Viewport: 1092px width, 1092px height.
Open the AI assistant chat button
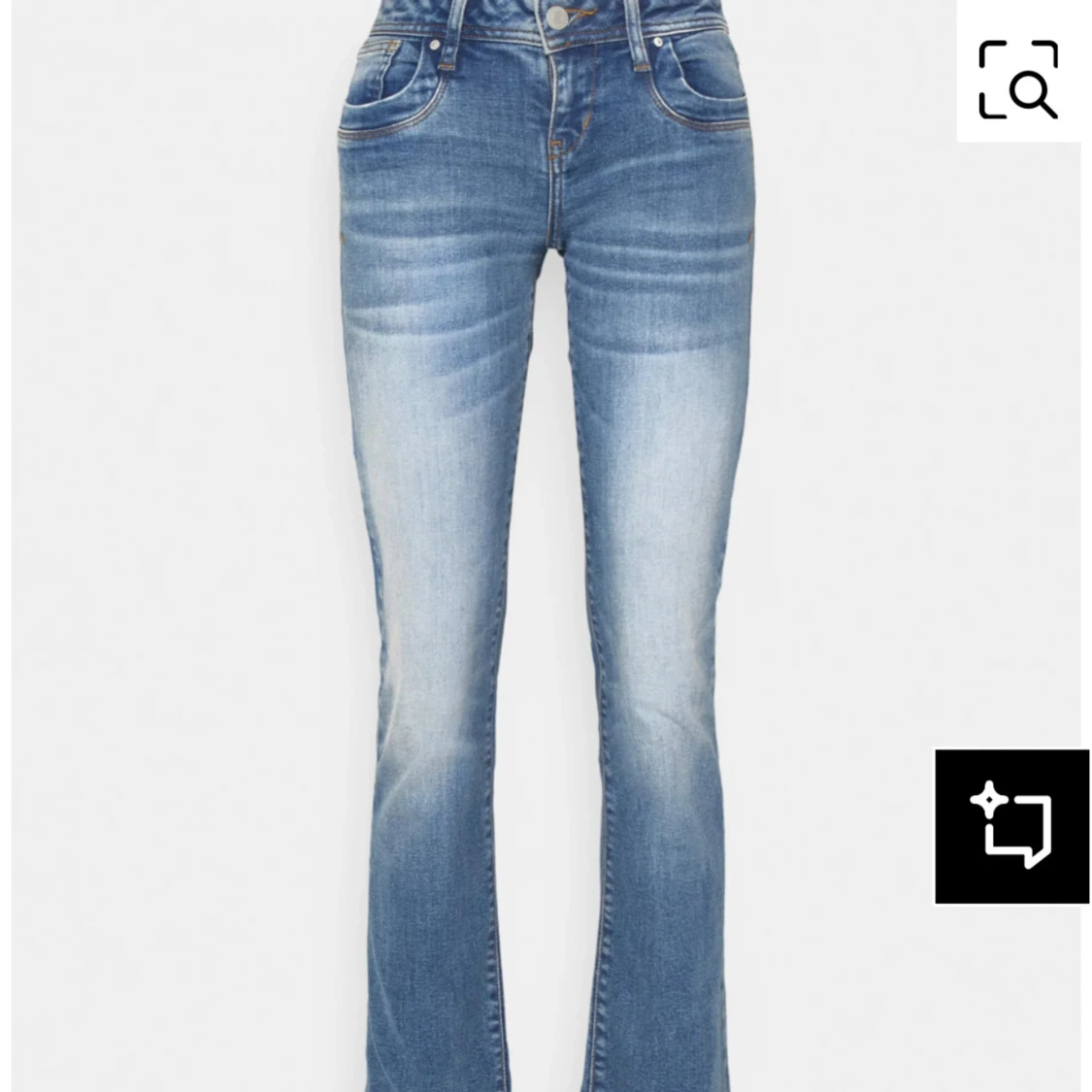(1011, 825)
